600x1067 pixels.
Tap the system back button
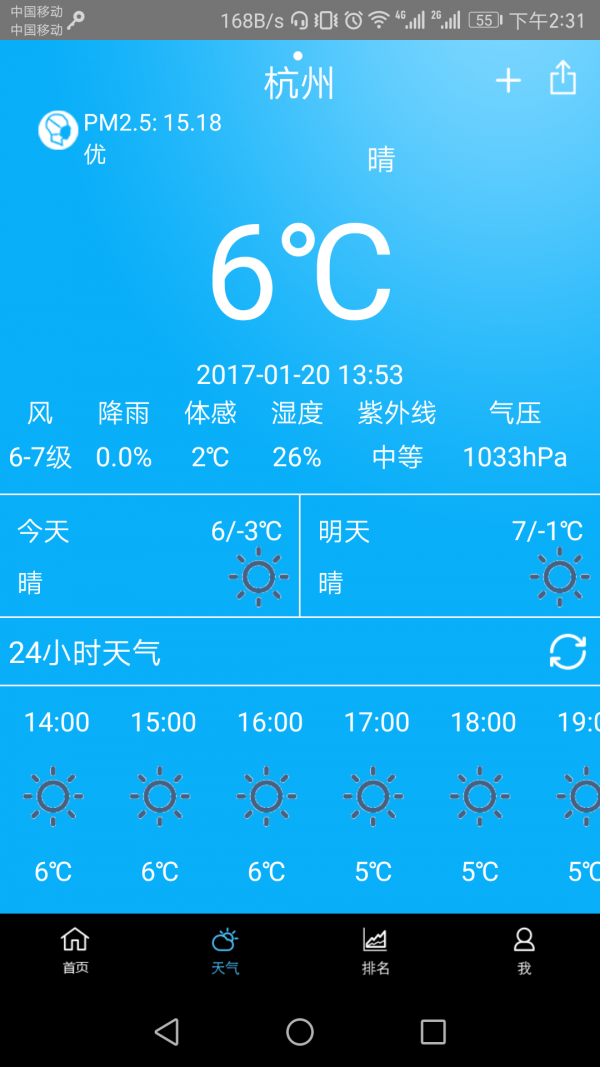(x=167, y=1032)
